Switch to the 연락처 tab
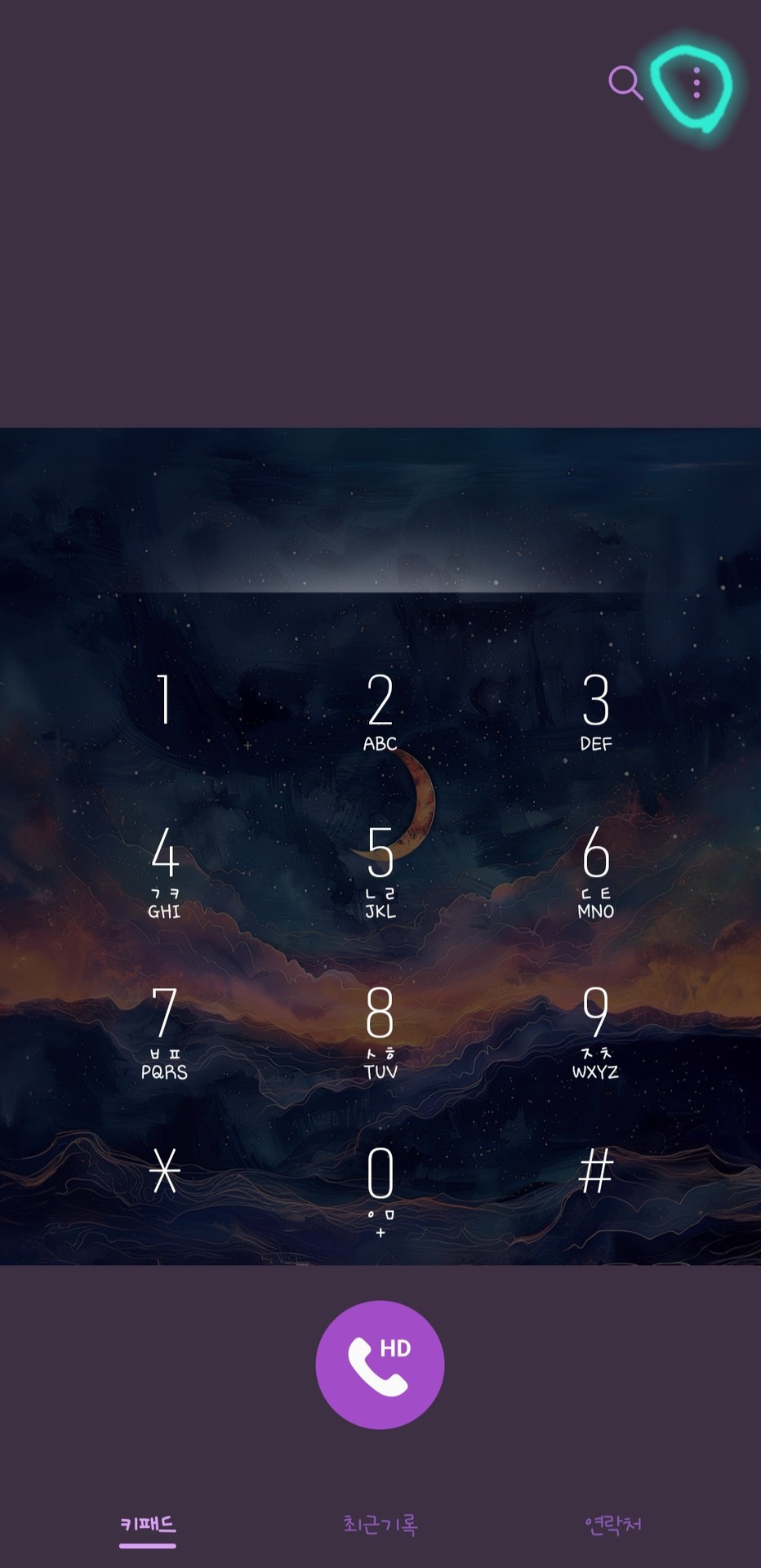The height and width of the screenshot is (1568, 761). coord(612,1524)
